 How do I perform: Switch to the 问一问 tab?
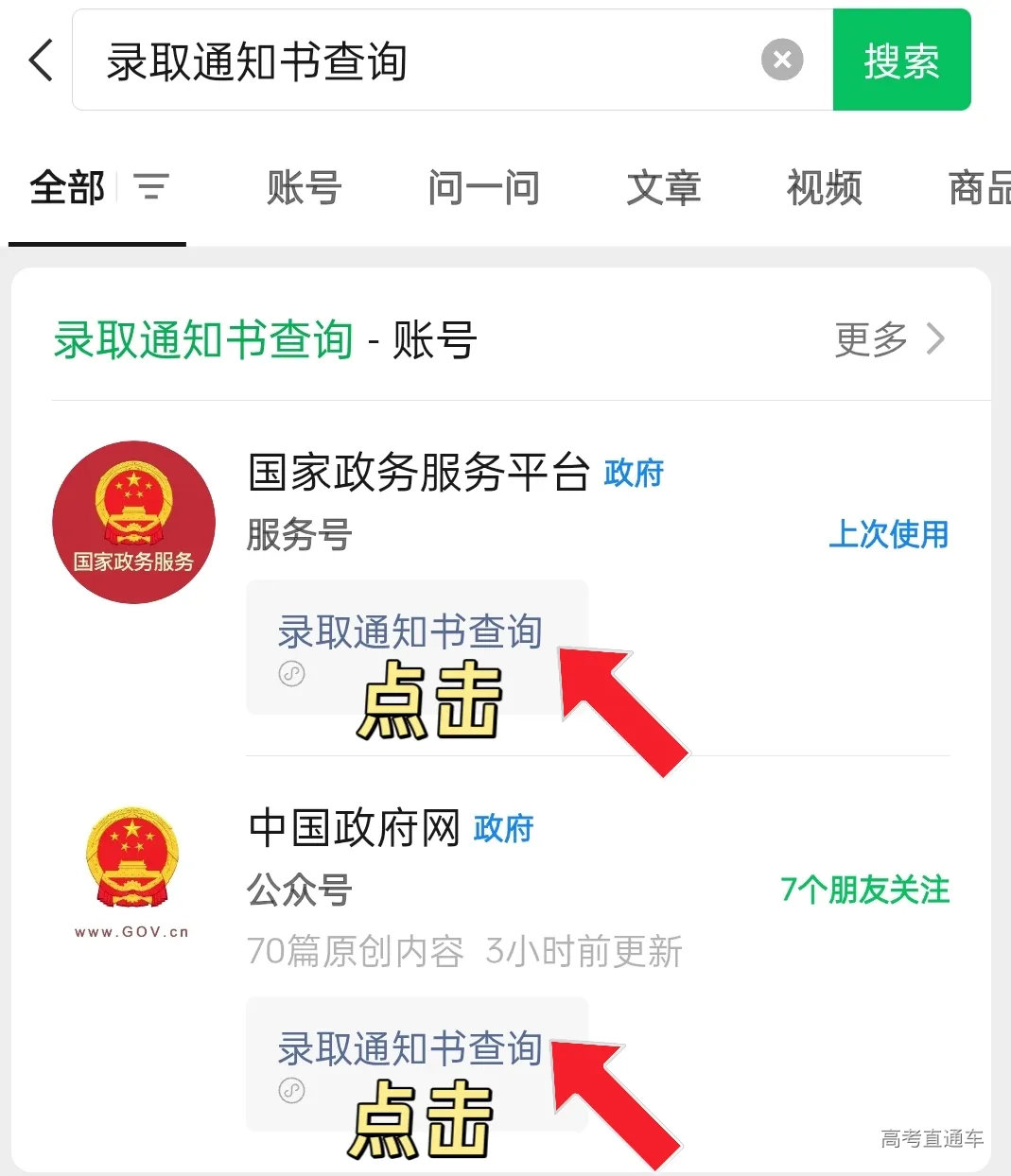coord(483,187)
